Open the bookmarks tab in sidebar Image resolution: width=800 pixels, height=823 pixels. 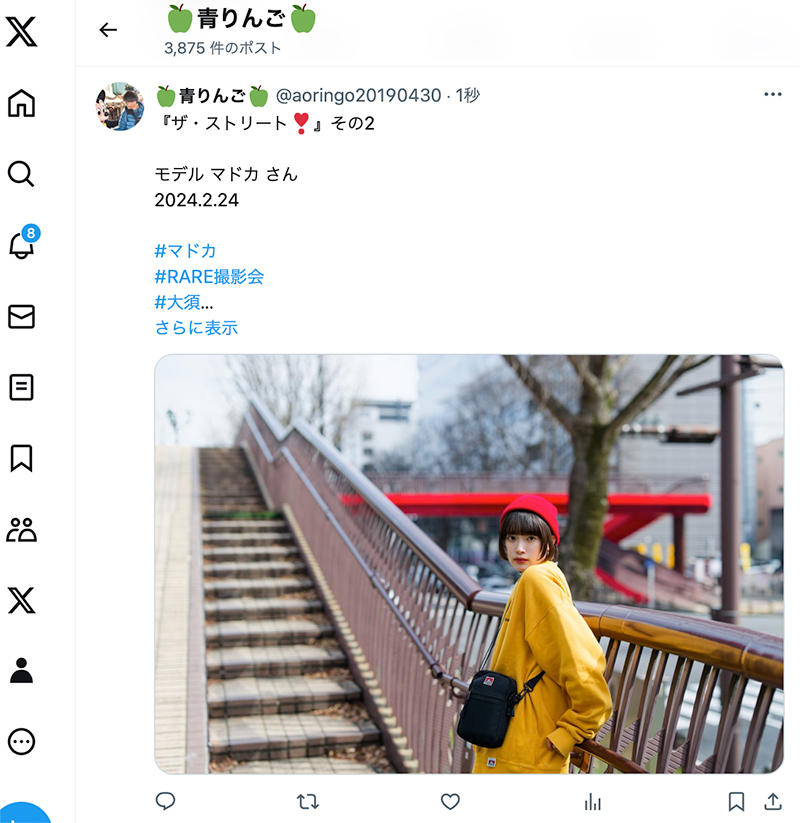[21, 458]
